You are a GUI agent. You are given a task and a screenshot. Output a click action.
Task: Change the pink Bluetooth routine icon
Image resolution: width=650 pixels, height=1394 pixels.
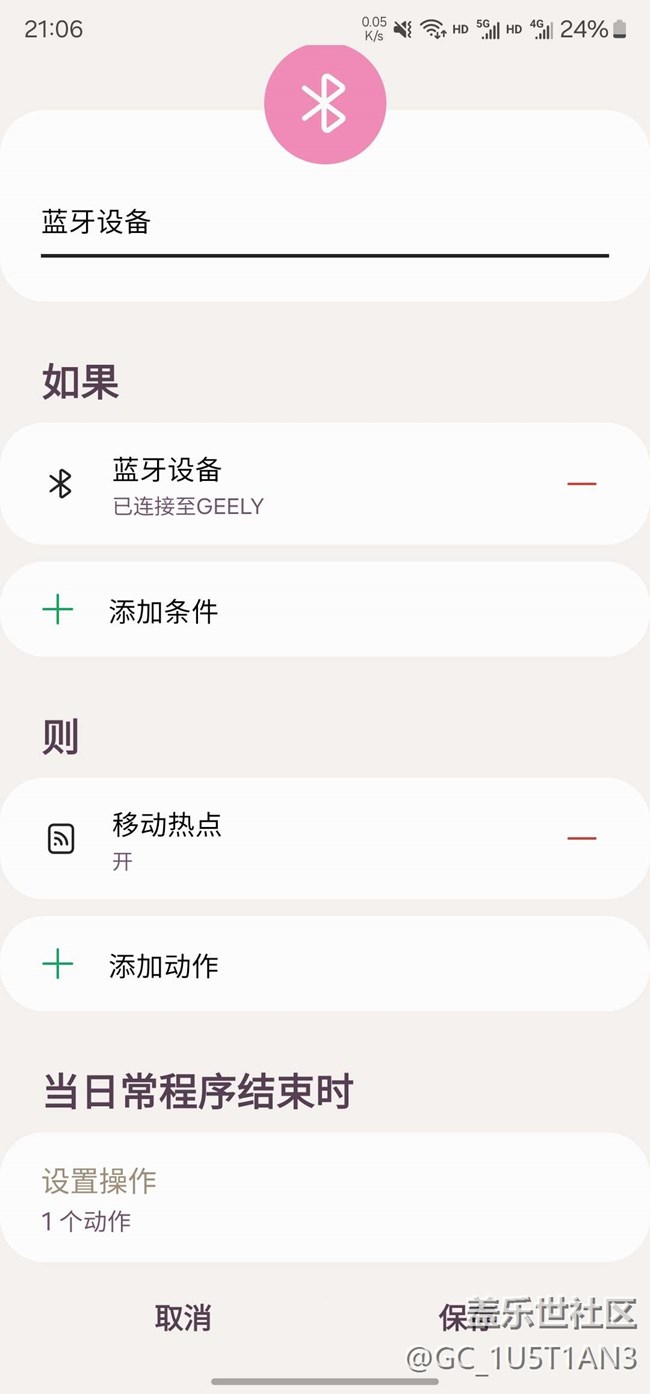[x=325, y=102]
